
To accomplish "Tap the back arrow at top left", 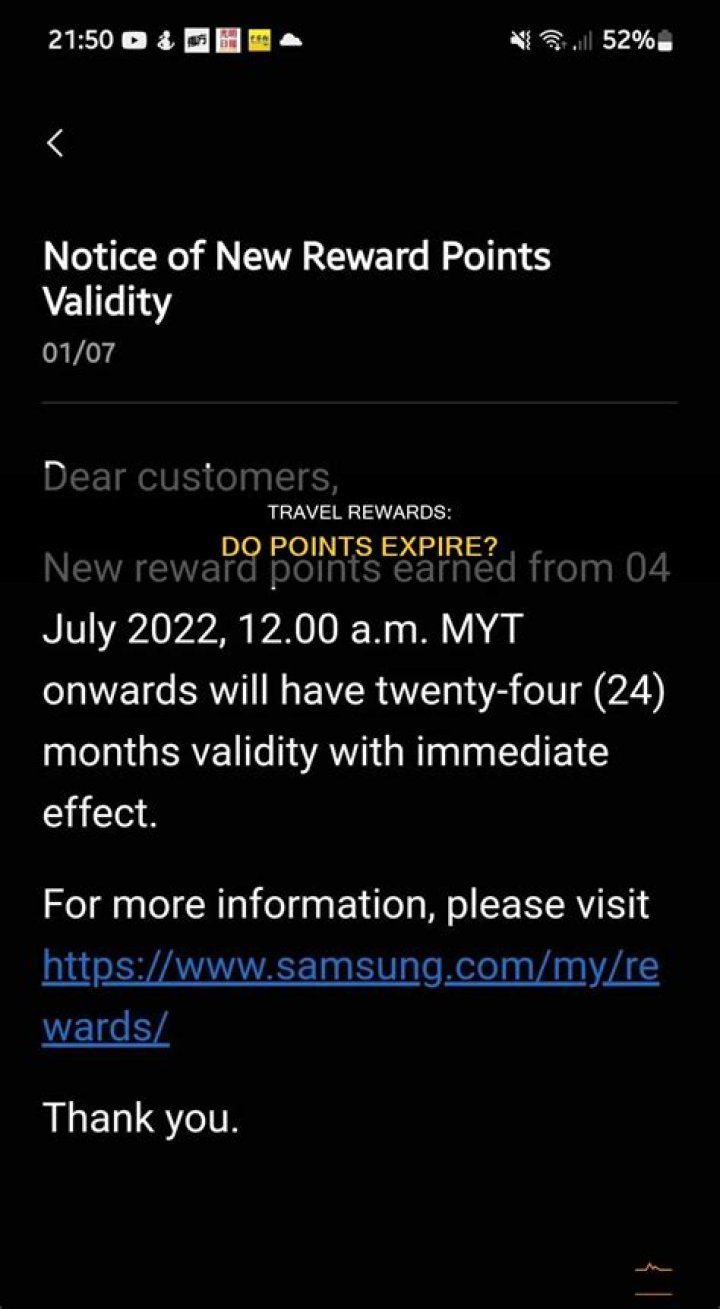I will (55, 143).
